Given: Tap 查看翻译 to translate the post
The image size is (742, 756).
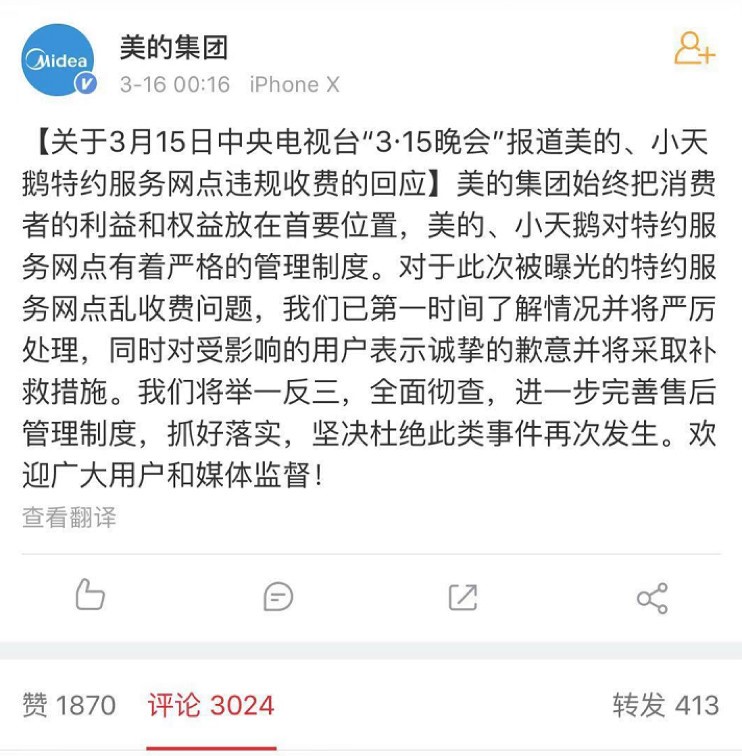Looking at the screenshot, I should (x=69, y=517).
